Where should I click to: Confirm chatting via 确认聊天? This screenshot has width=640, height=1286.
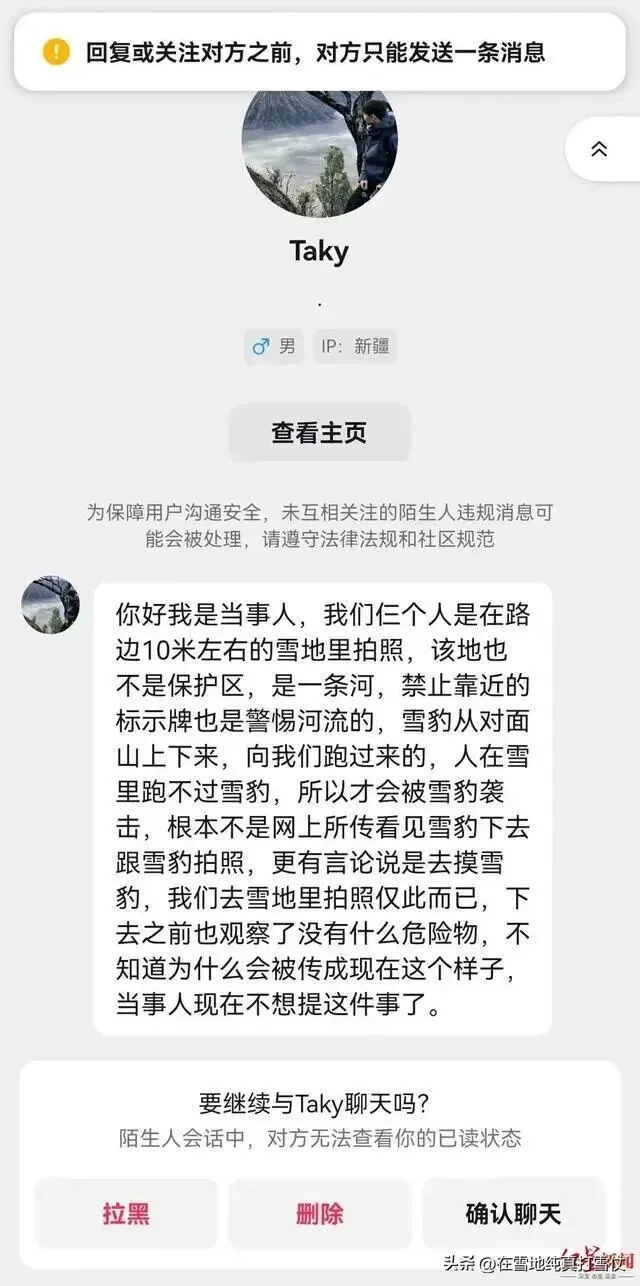513,1214
